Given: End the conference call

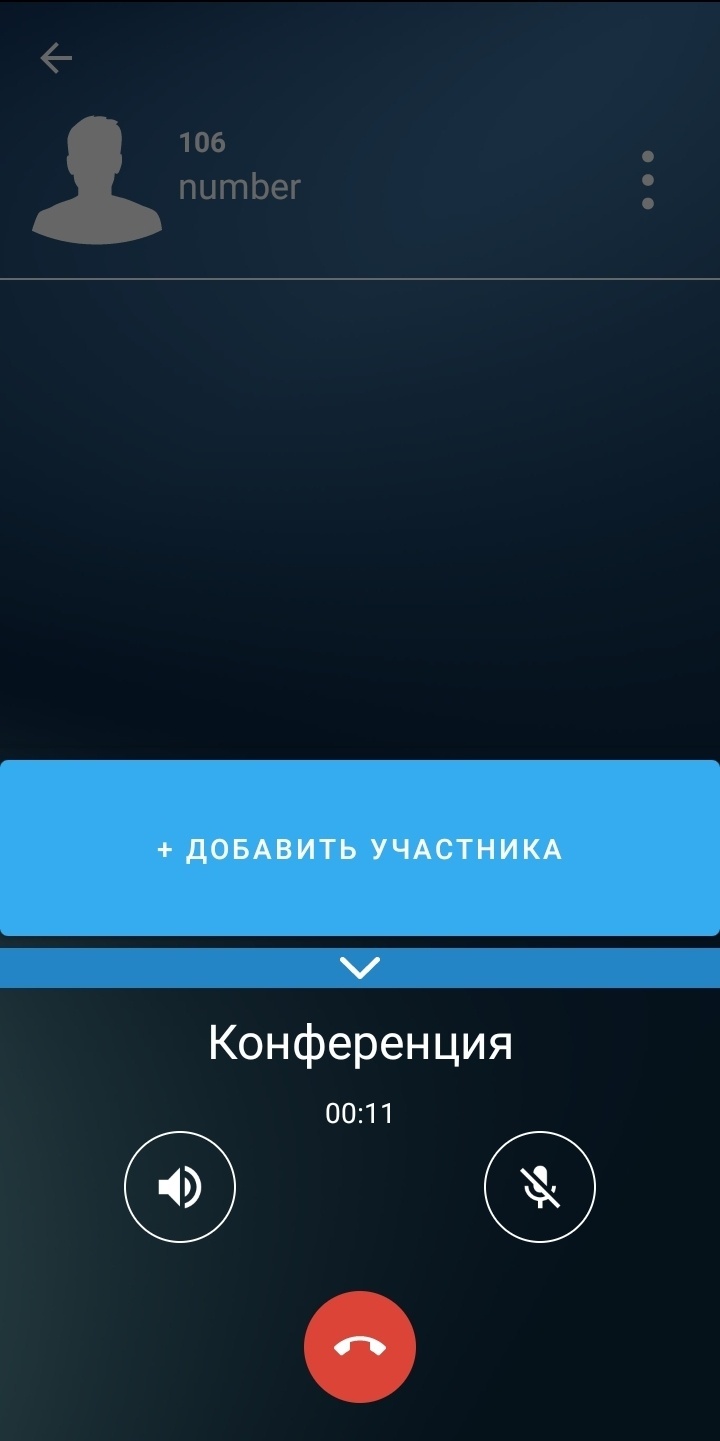Looking at the screenshot, I should [x=360, y=1347].
